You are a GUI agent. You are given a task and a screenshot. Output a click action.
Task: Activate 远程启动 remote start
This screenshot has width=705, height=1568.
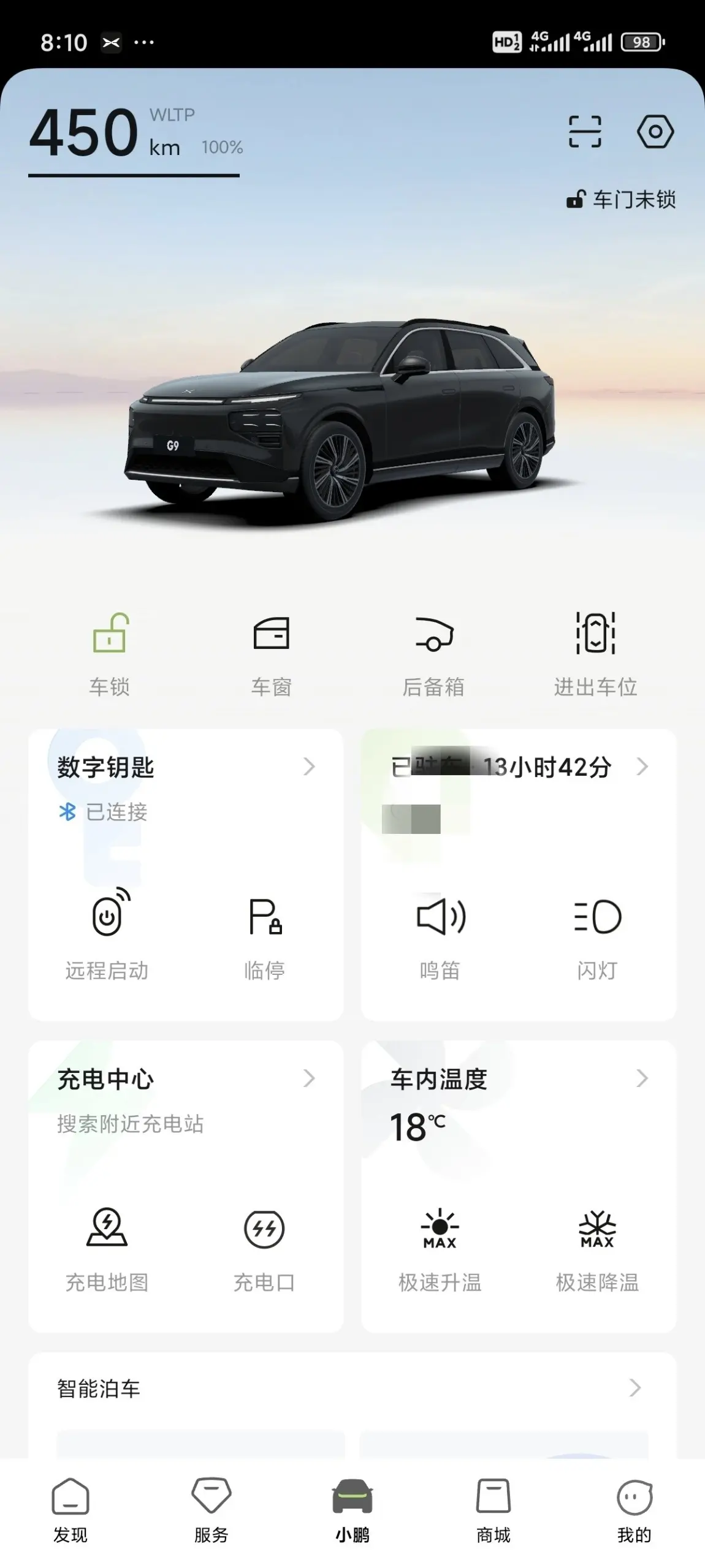(x=107, y=936)
